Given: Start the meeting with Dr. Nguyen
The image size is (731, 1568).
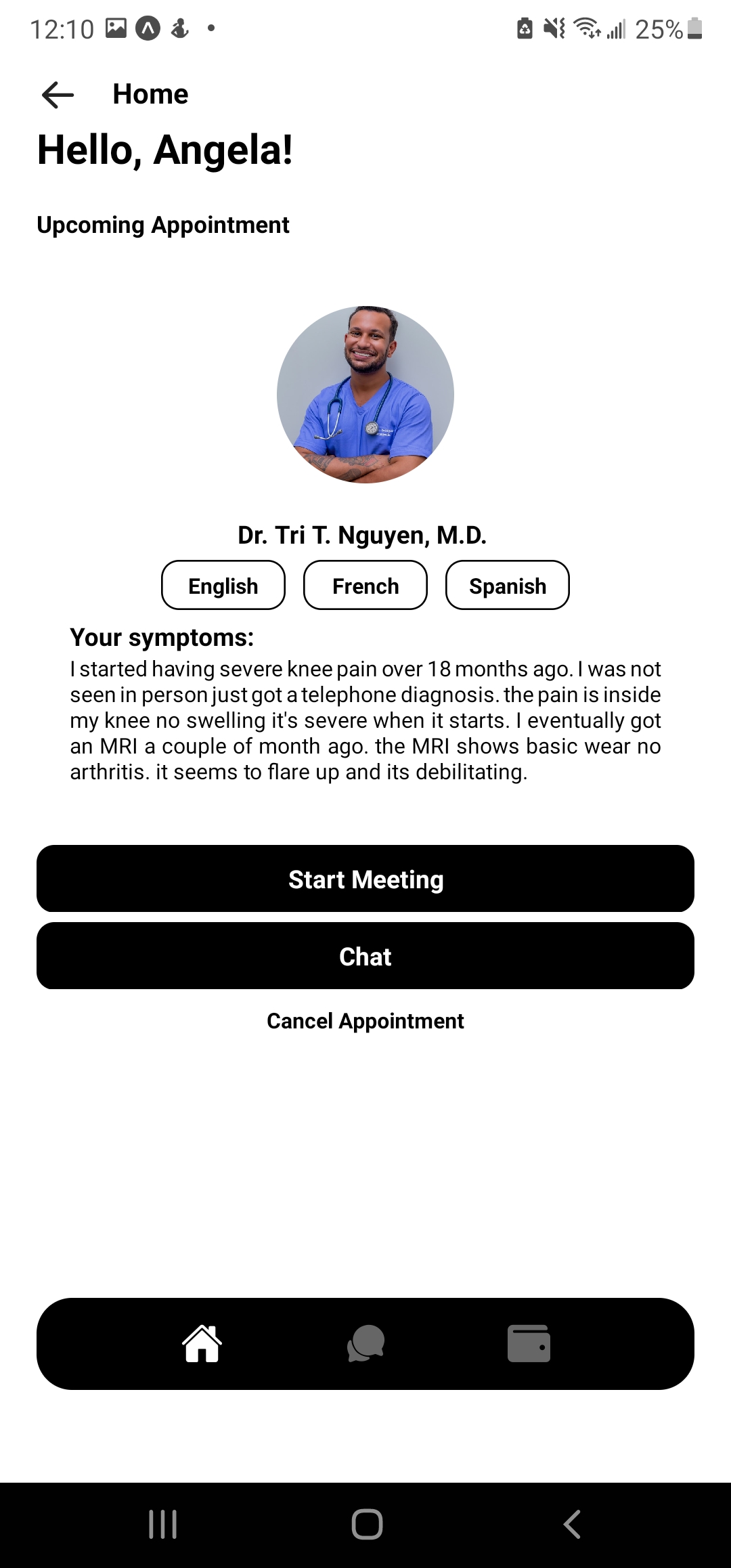Looking at the screenshot, I should pyautogui.click(x=365, y=879).
